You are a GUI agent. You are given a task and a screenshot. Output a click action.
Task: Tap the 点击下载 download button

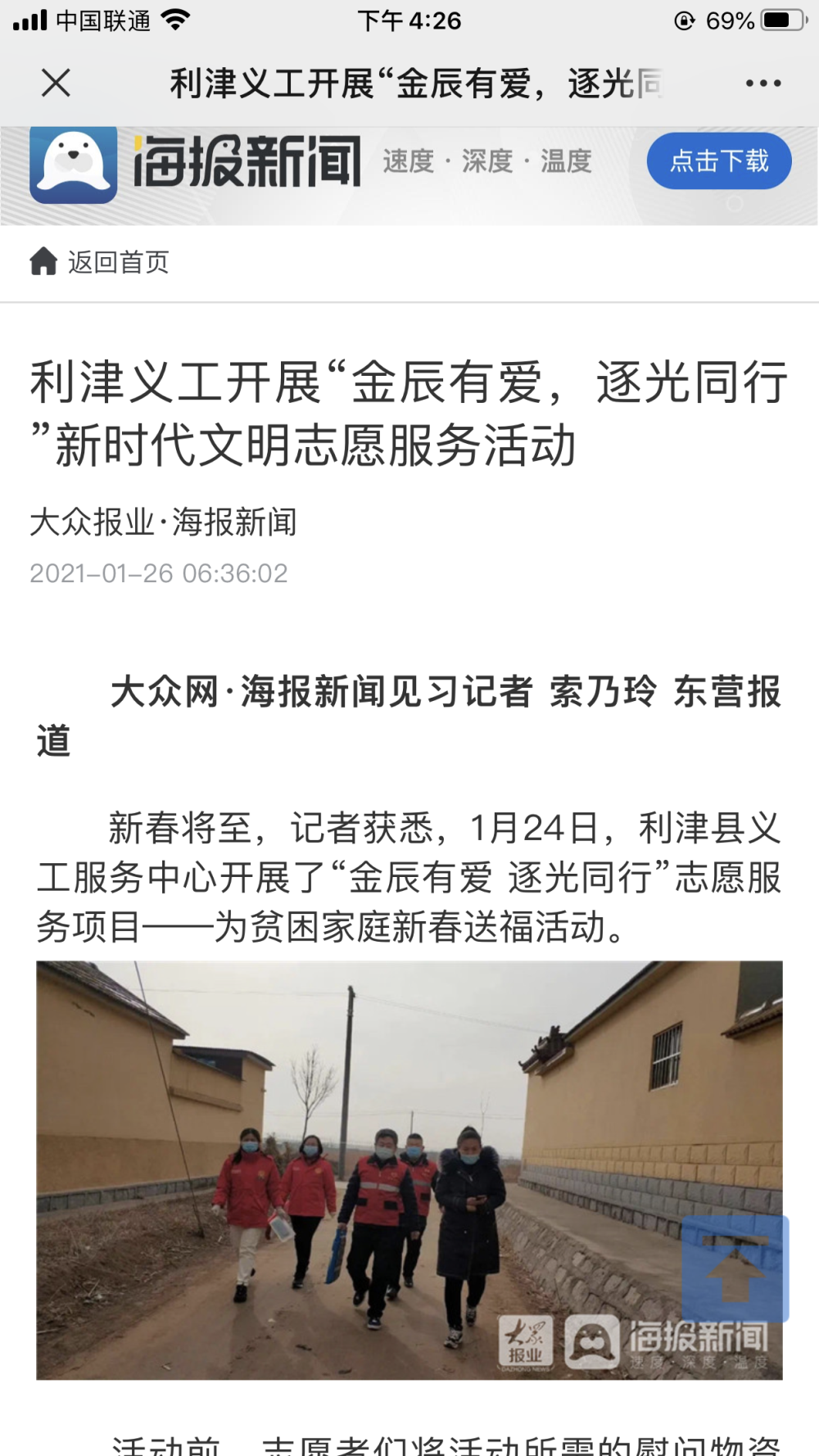719,161
